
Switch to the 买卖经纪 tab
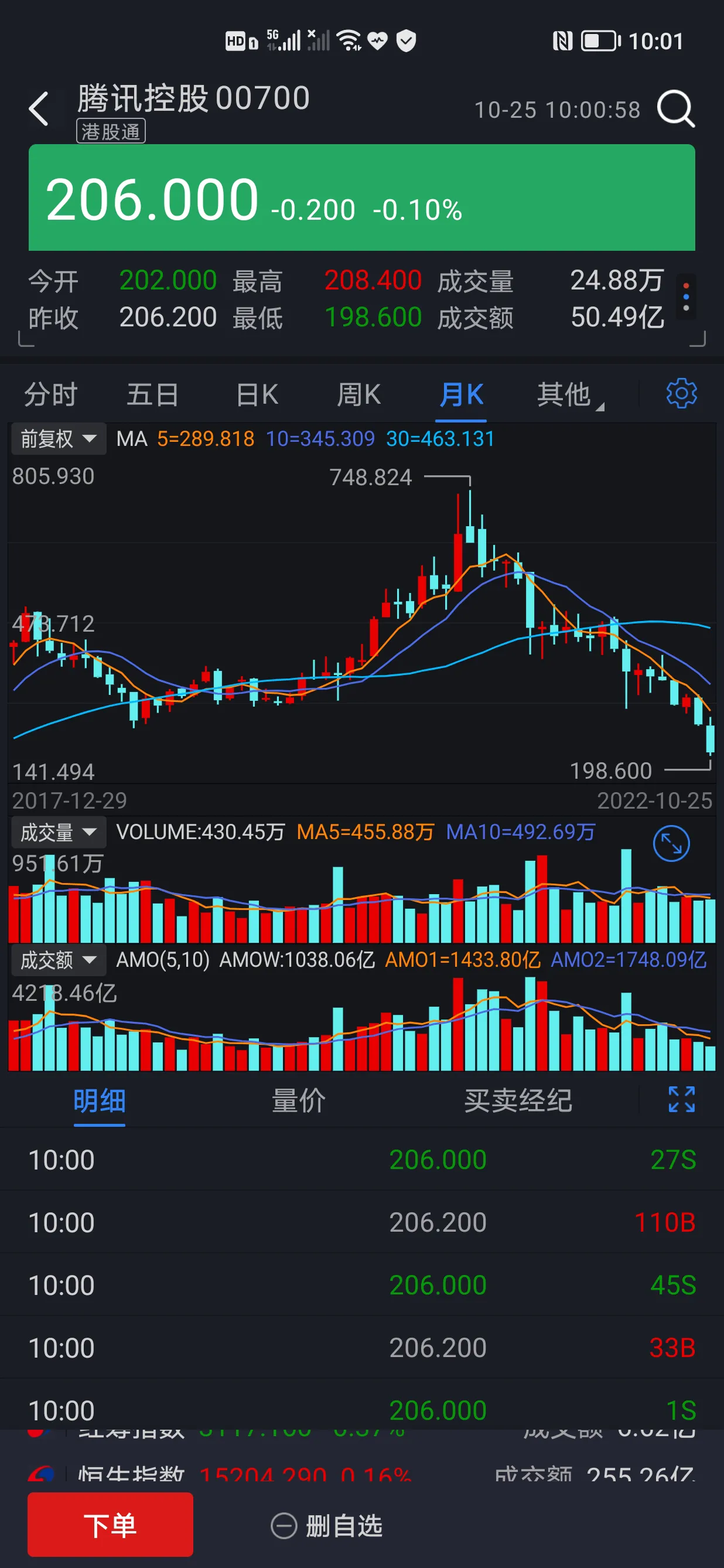click(518, 1100)
